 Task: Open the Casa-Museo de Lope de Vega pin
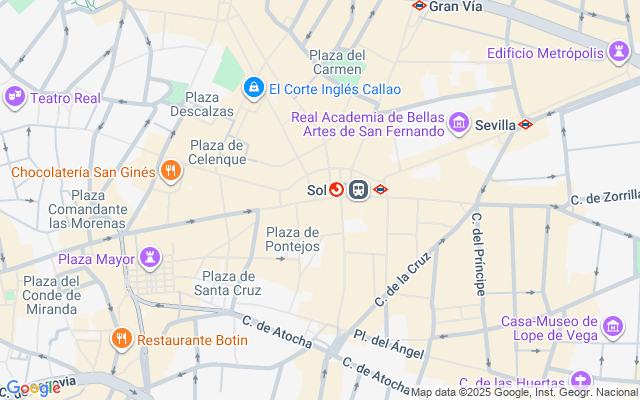point(613,327)
